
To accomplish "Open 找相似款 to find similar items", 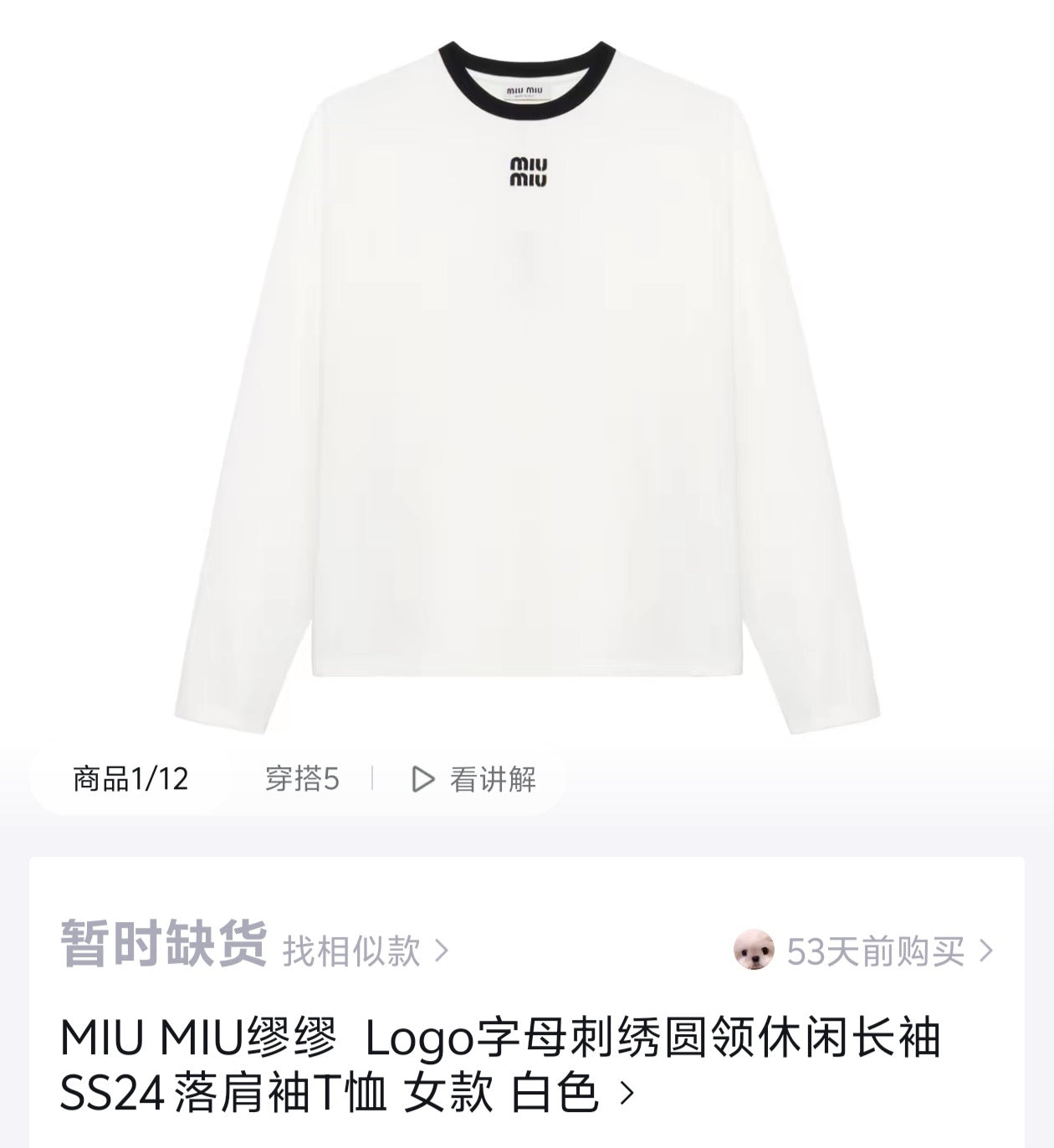I will [366, 951].
